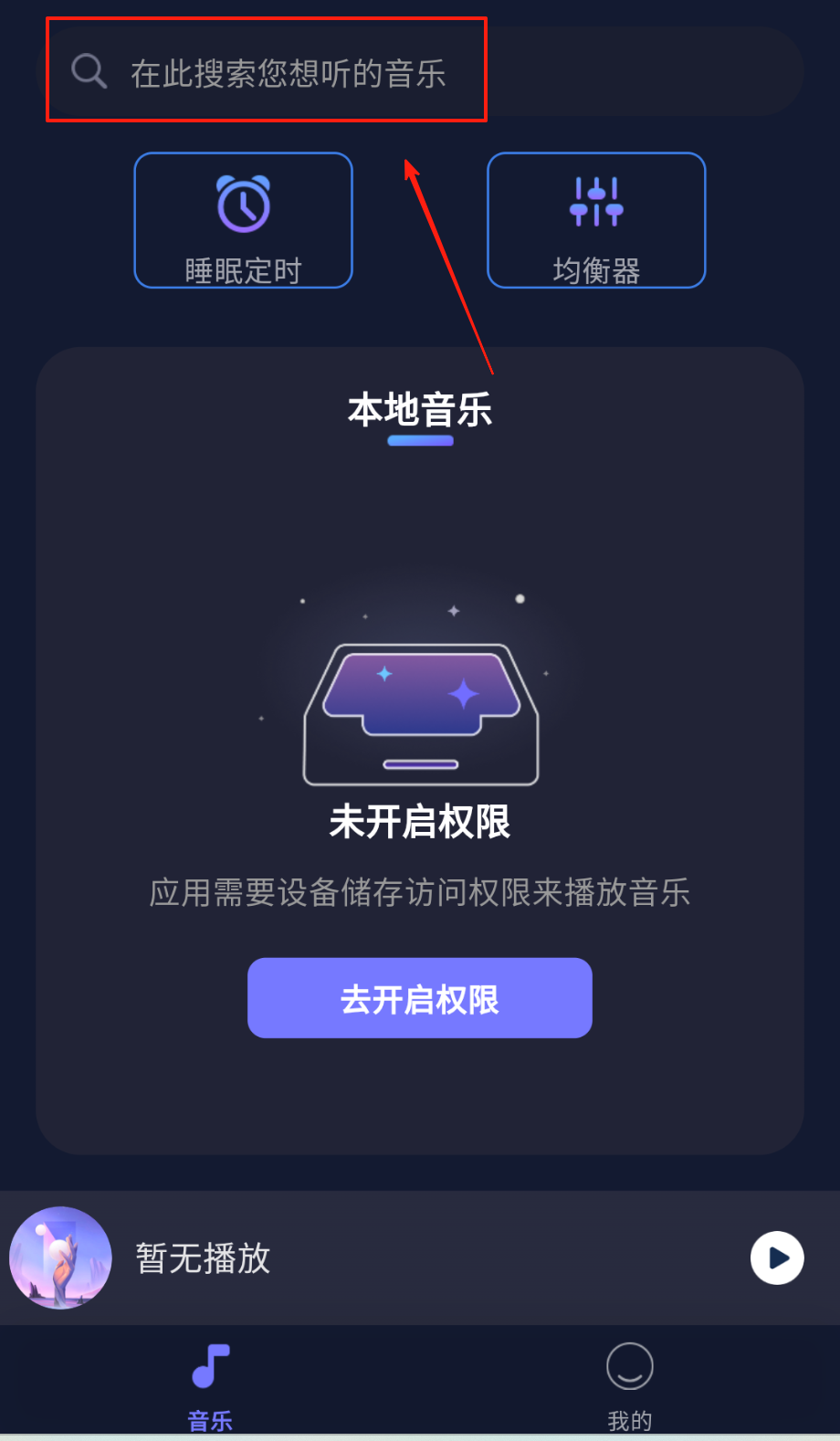The image size is (840, 1441).
Task: Tap 去开启权限 to grant storage access
Action: click(420, 998)
